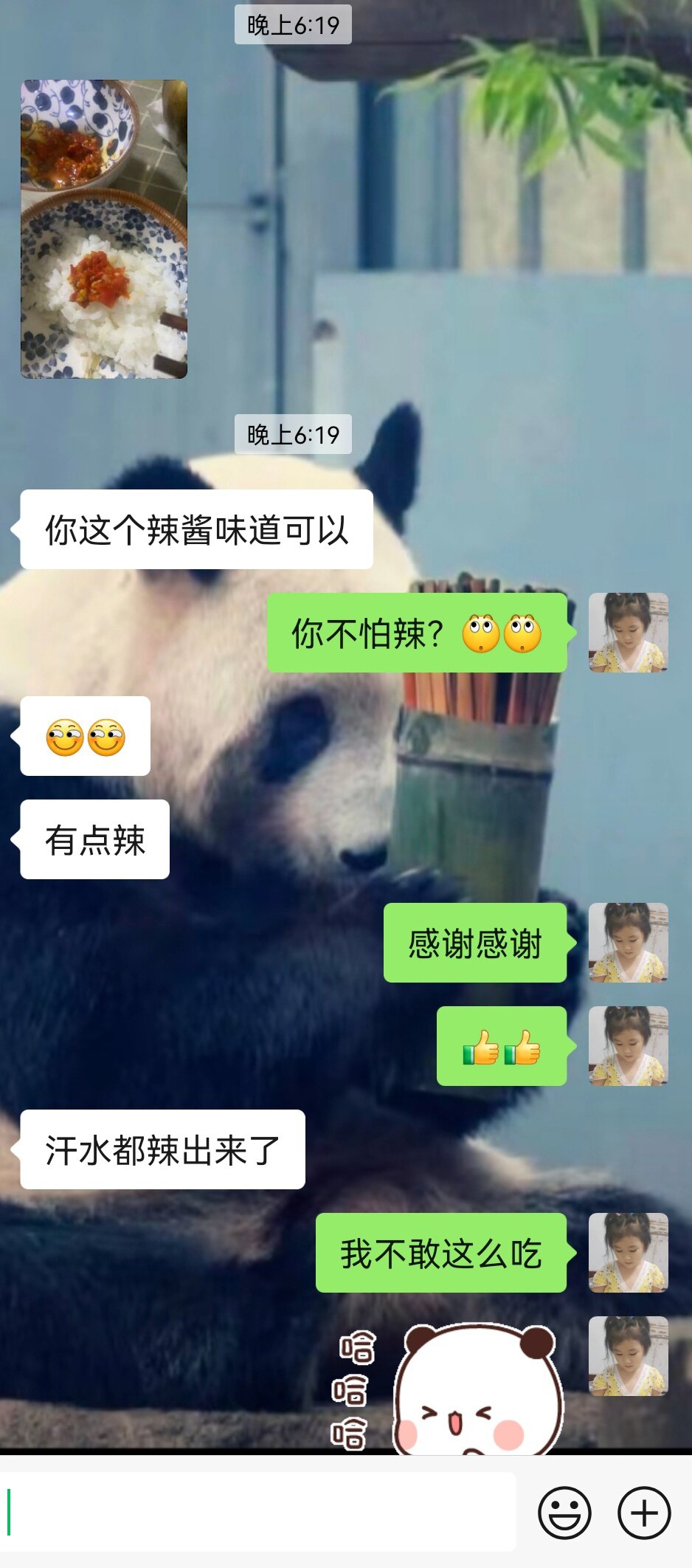This screenshot has height=1568, width=692.
Task: Open the emoji sticker picker
Action: [x=564, y=1513]
